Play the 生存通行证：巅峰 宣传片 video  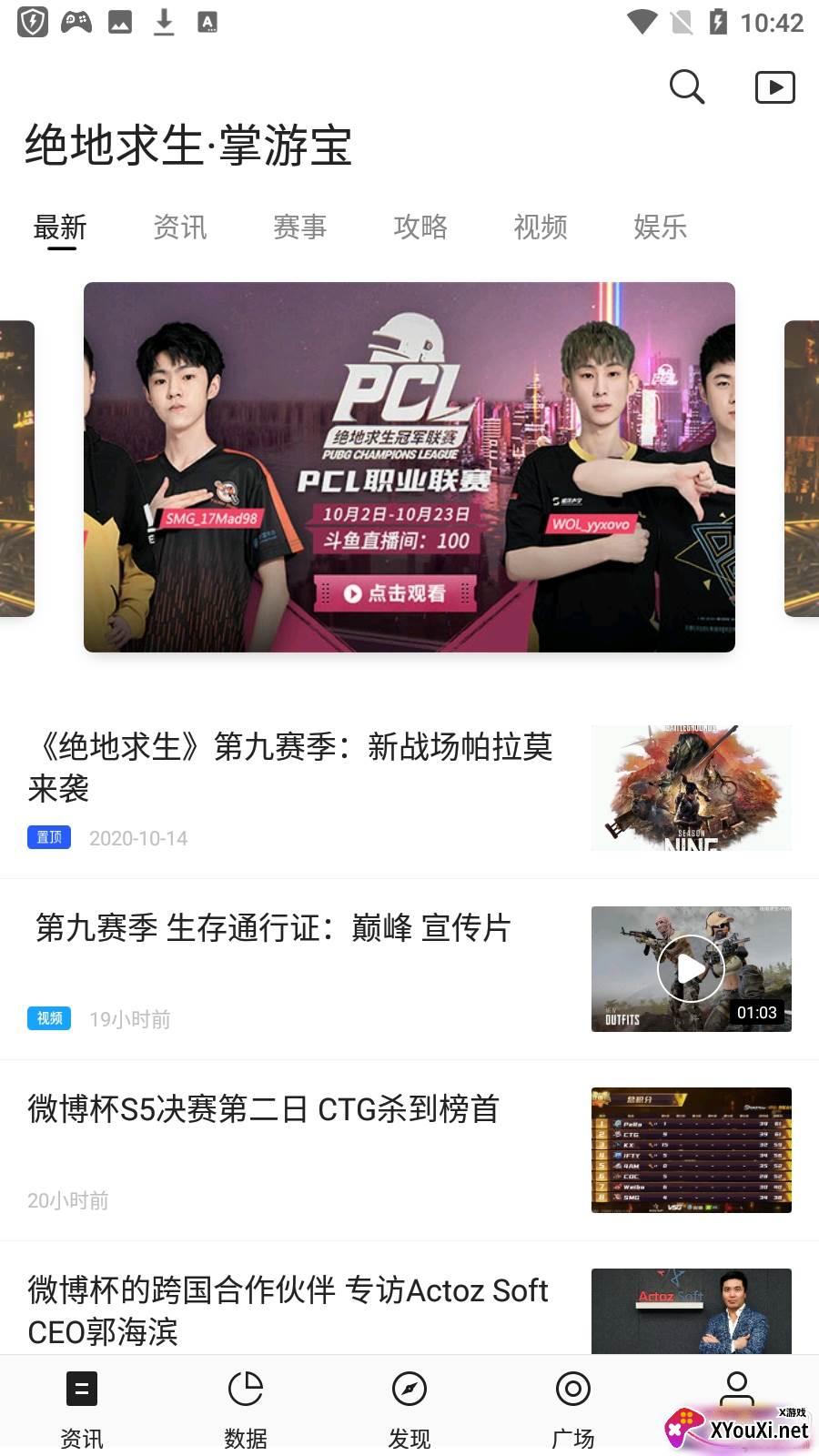691,968
